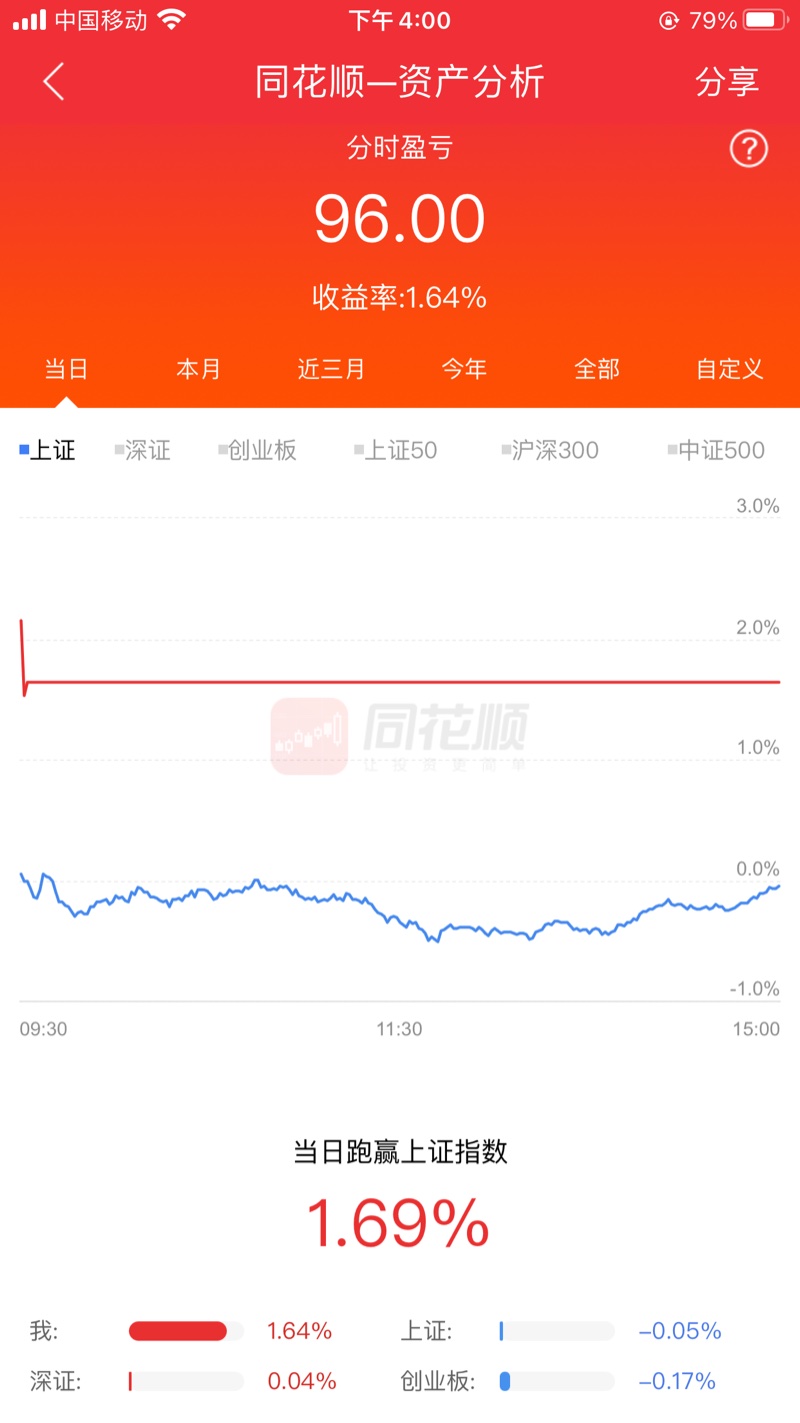Image resolution: width=800 pixels, height=1423 pixels.
Task: Select the 上证50 index line
Action: coord(395,450)
